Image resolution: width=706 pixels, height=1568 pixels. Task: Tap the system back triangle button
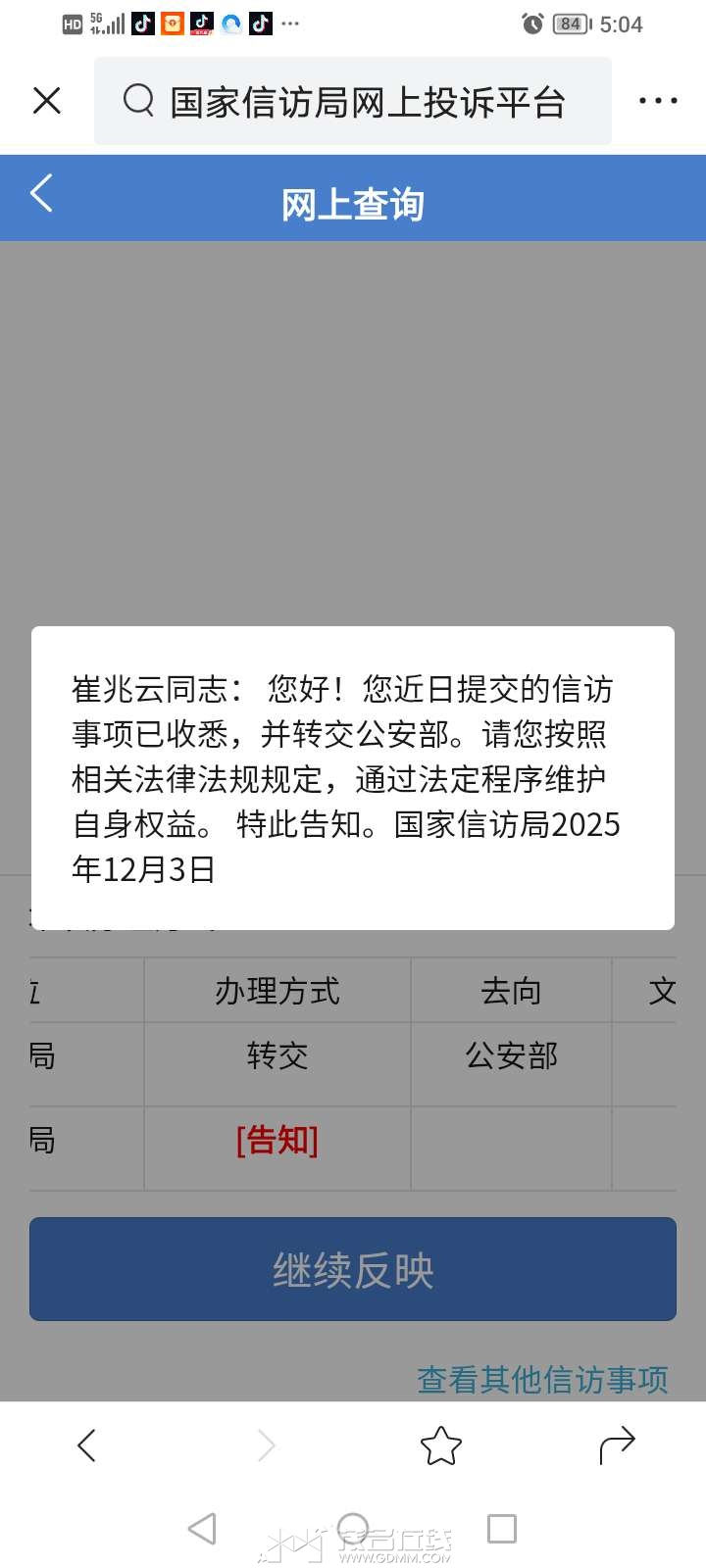point(202,1529)
